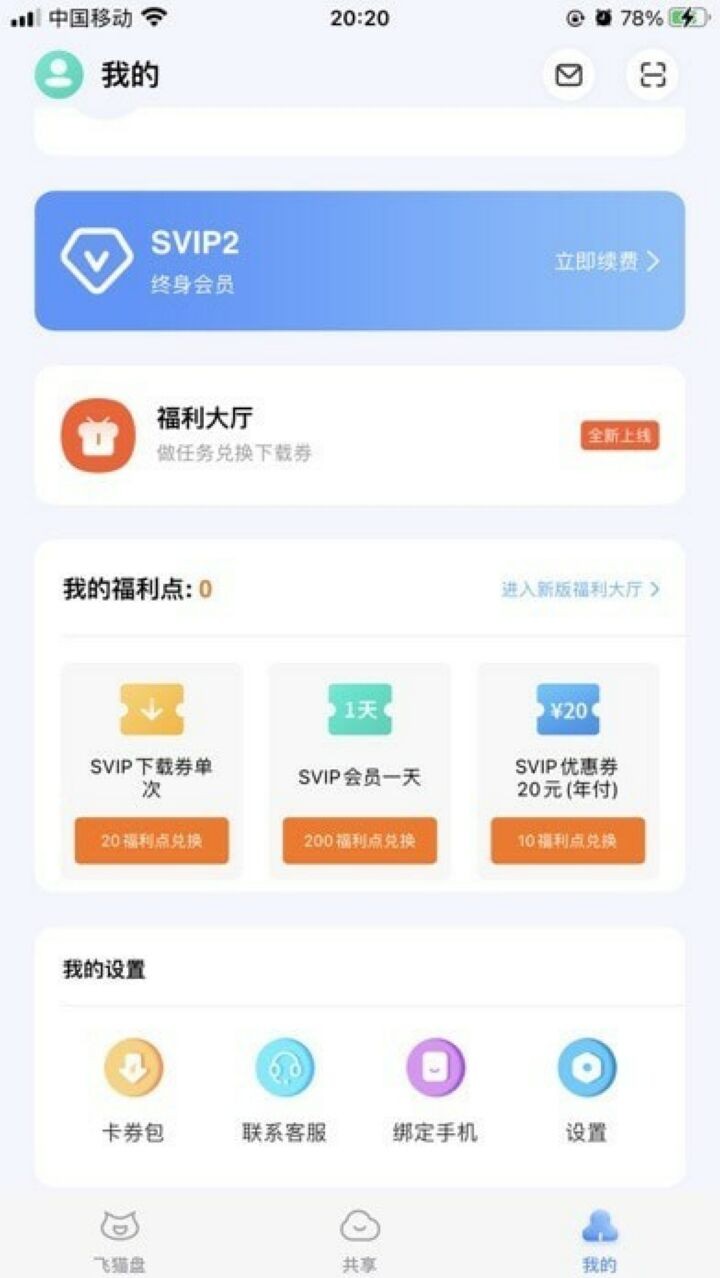Redeem SVIP下载券单次 for 20福利点
Image resolution: width=720 pixels, height=1278 pixels.
point(152,841)
